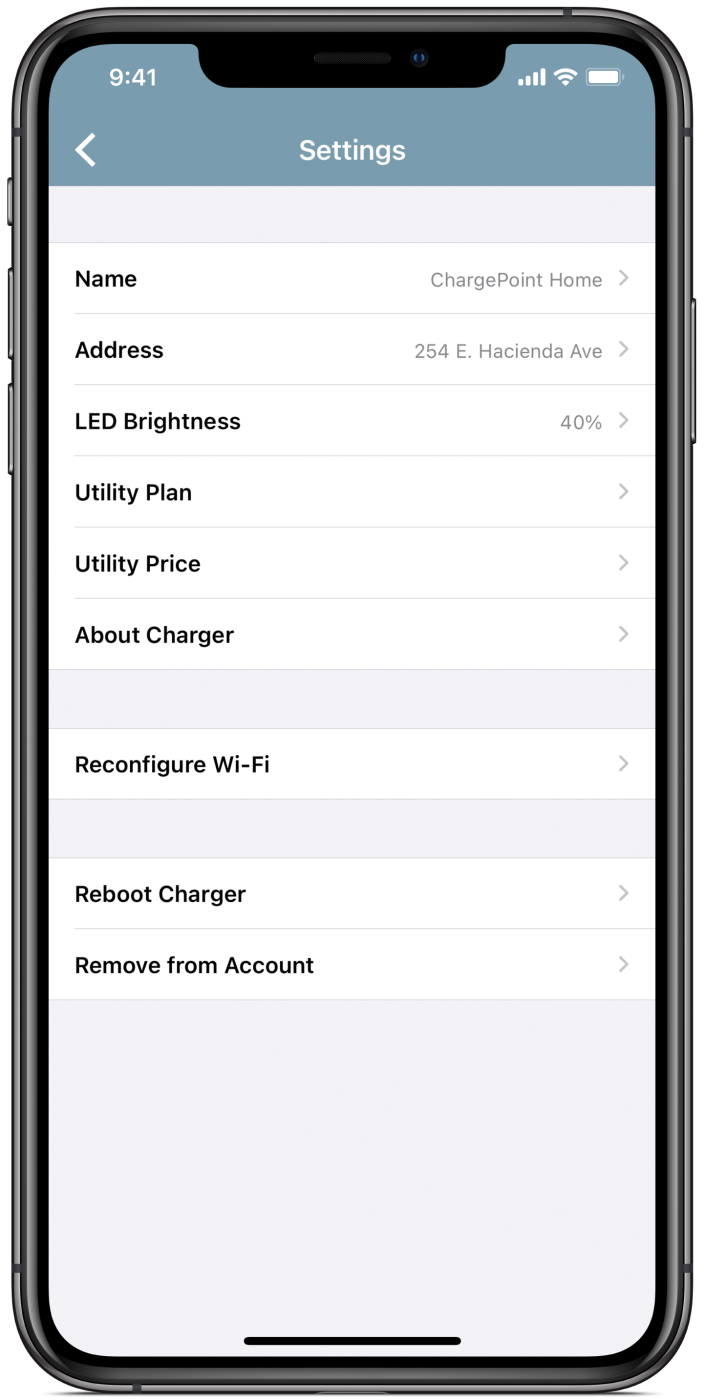Tap Remove from Account
Screen dimensions: 705x1400
click(x=352, y=965)
